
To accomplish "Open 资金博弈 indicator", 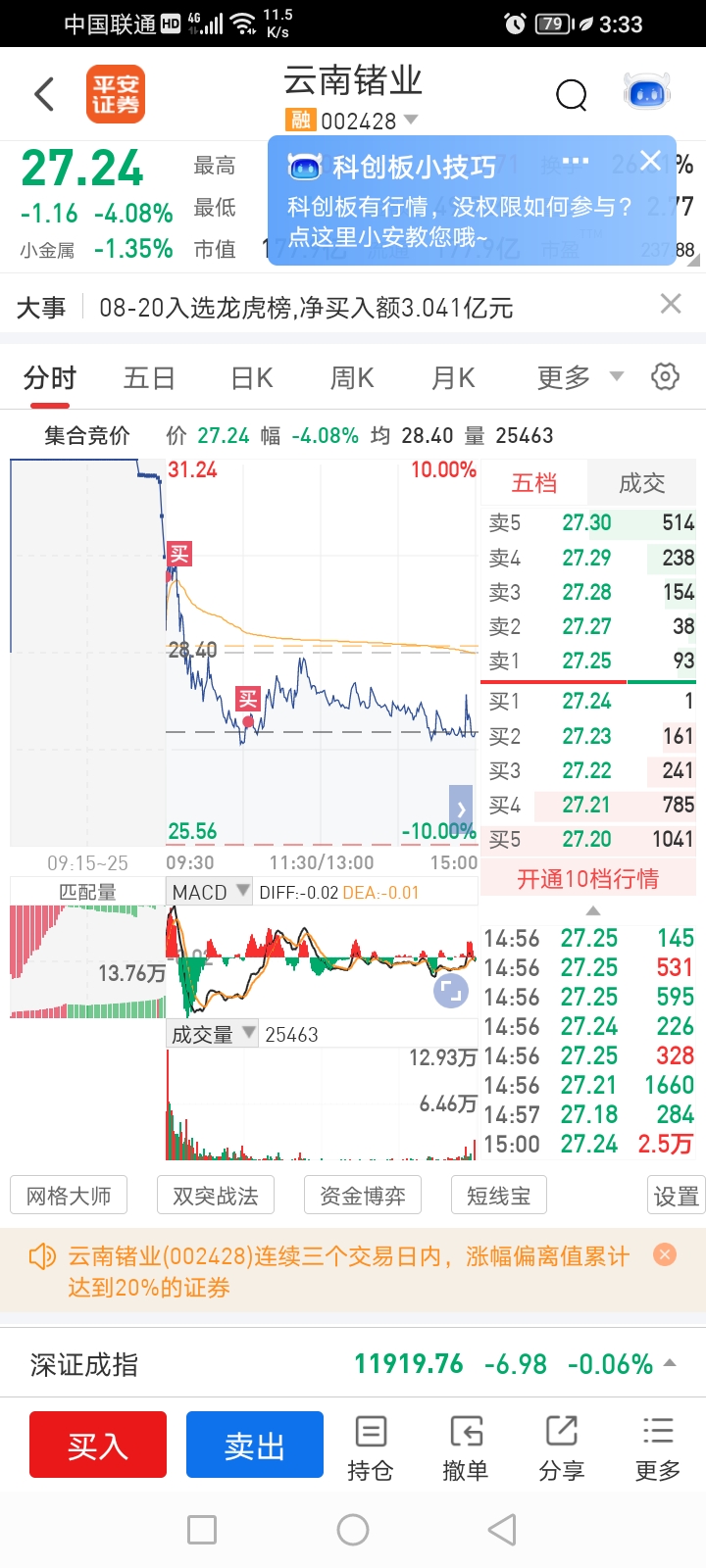I will pos(363,1196).
